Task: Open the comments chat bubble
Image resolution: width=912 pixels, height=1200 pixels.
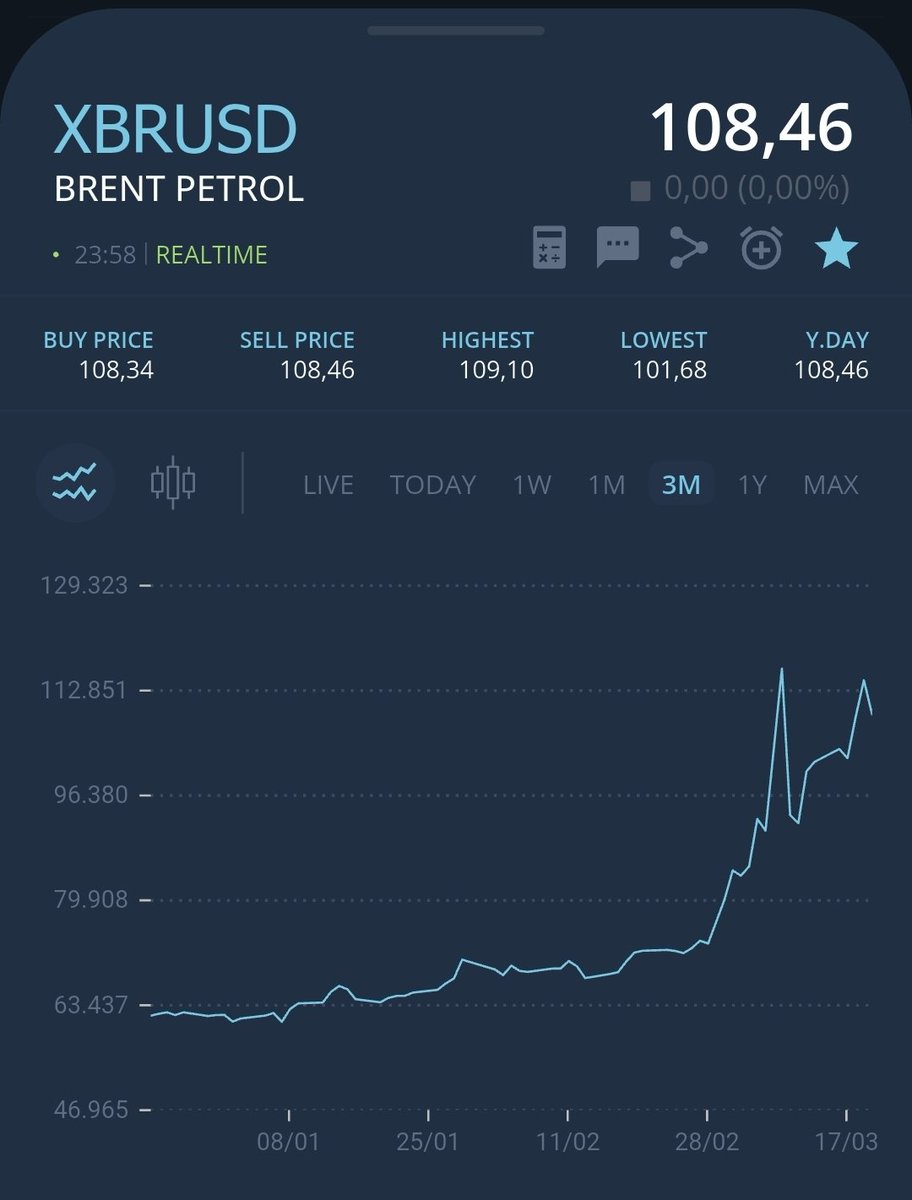Action: [617, 248]
